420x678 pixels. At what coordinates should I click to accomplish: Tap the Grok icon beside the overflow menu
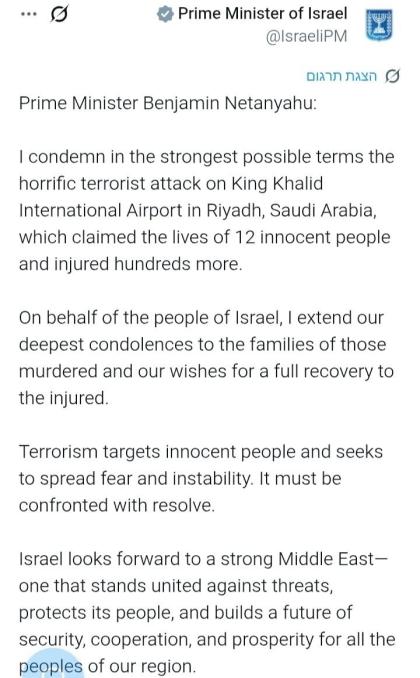pyautogui.click(x=59, y=14)
